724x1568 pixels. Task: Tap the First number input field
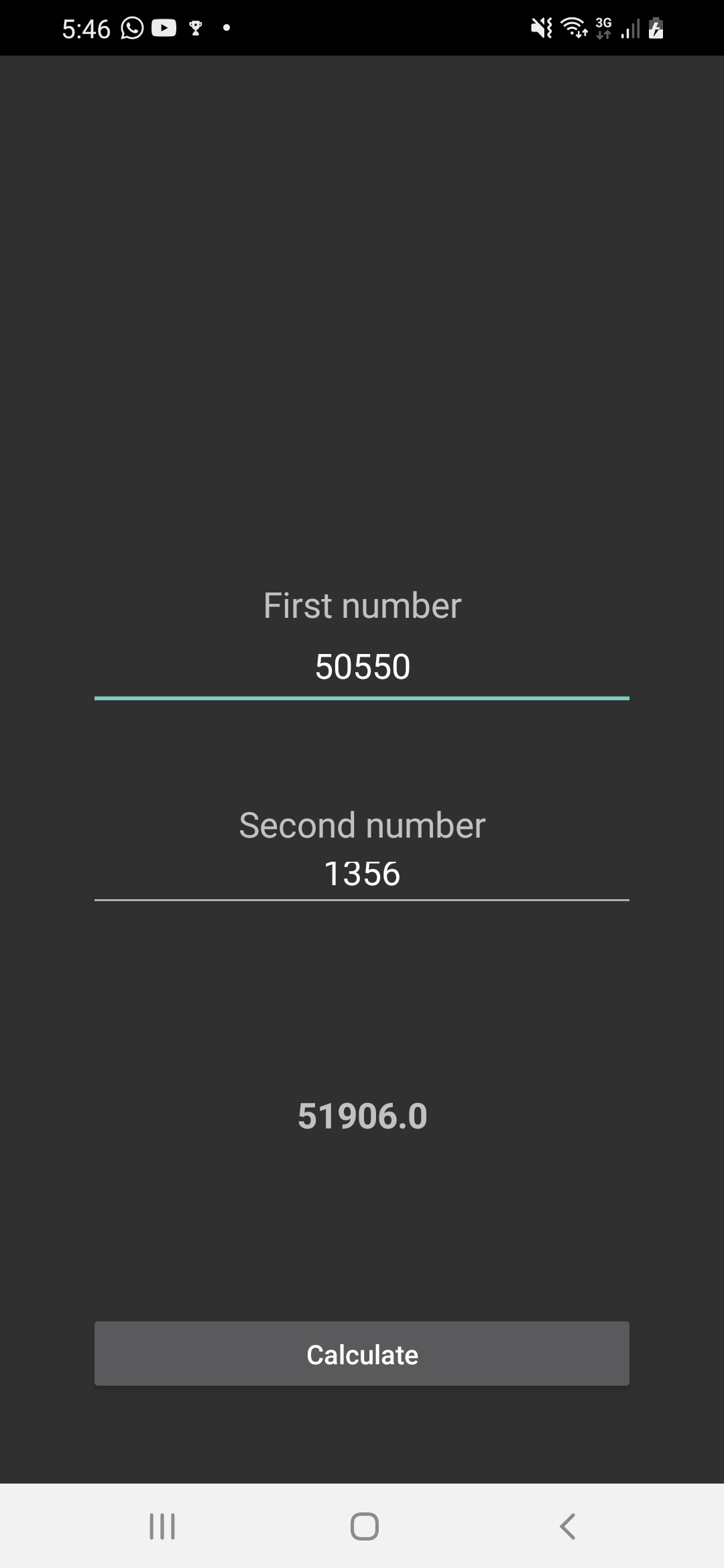tap(362, 667)
